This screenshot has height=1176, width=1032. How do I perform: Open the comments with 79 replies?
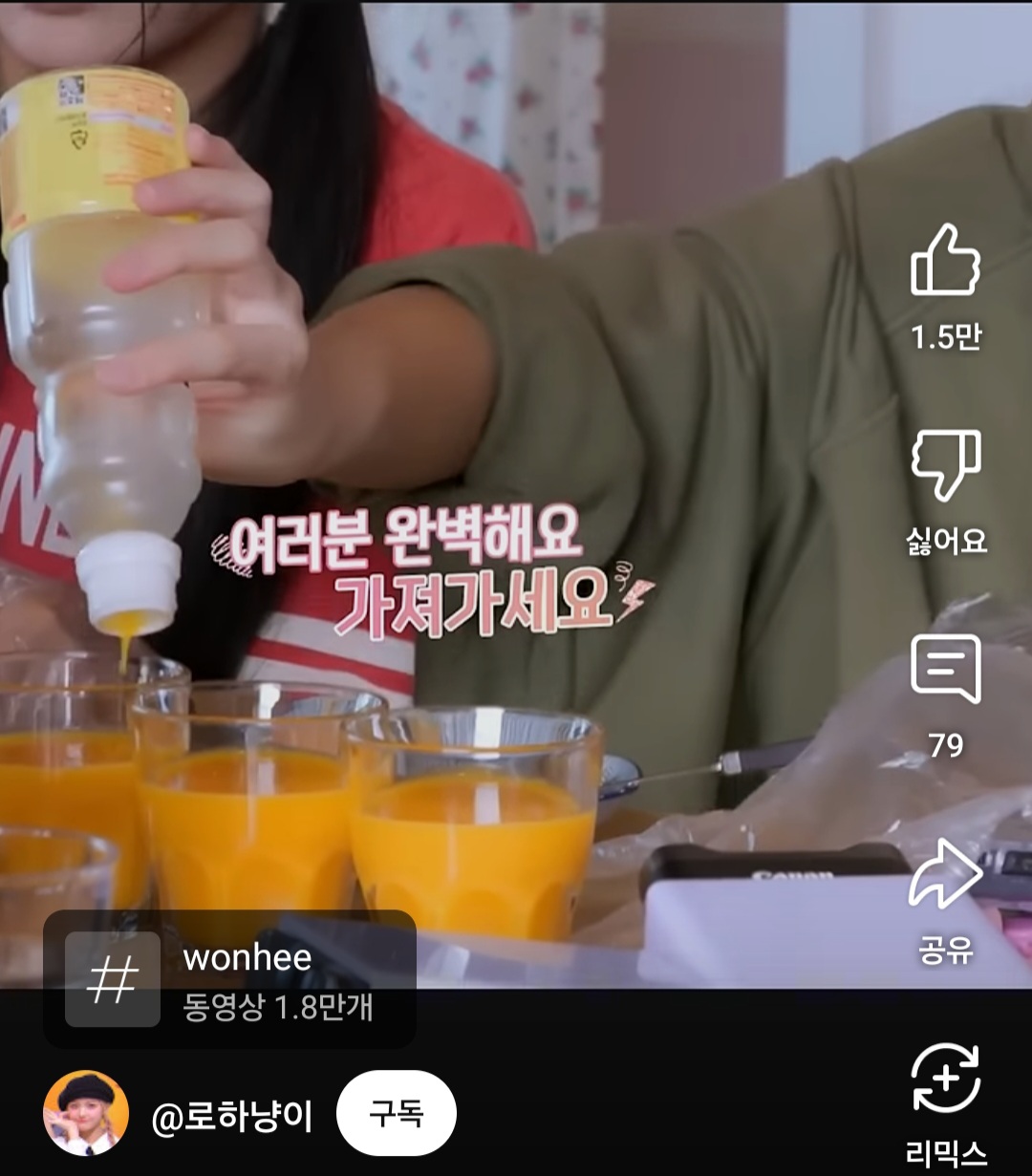(945, 669)
